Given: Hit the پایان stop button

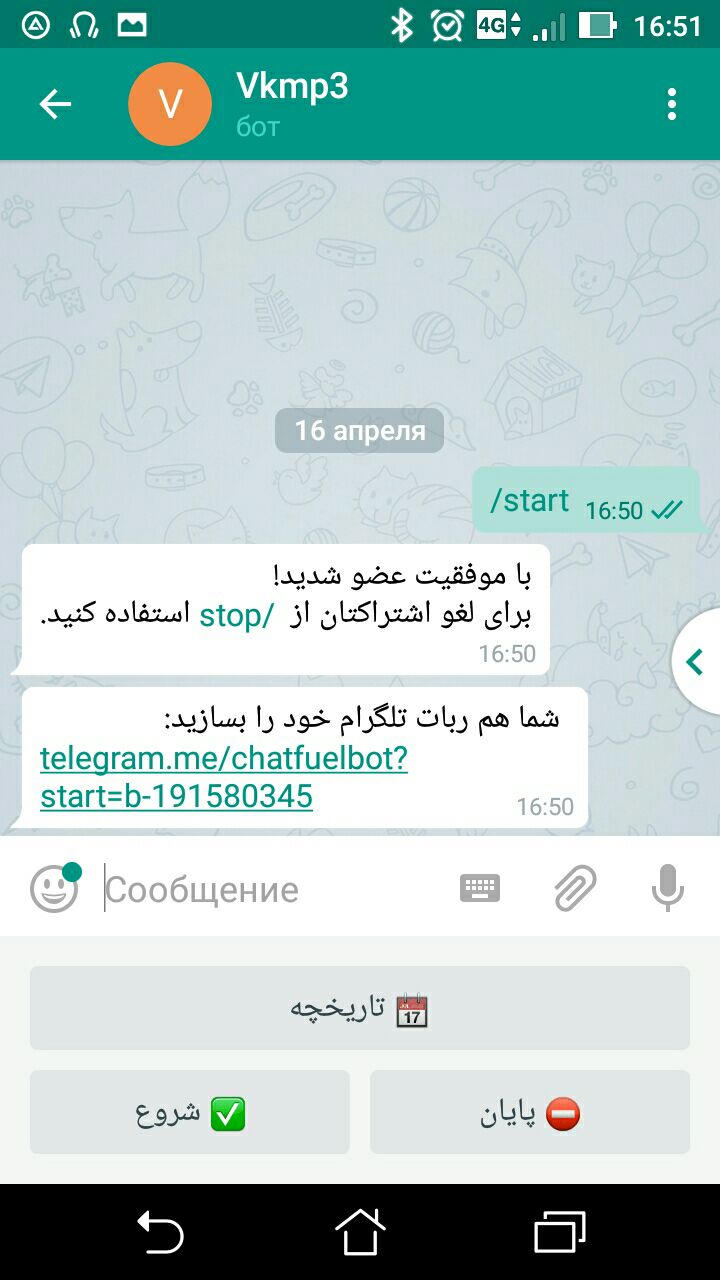Looking at the screenshot, I should pyautogui.click(x=530, y=1112).
